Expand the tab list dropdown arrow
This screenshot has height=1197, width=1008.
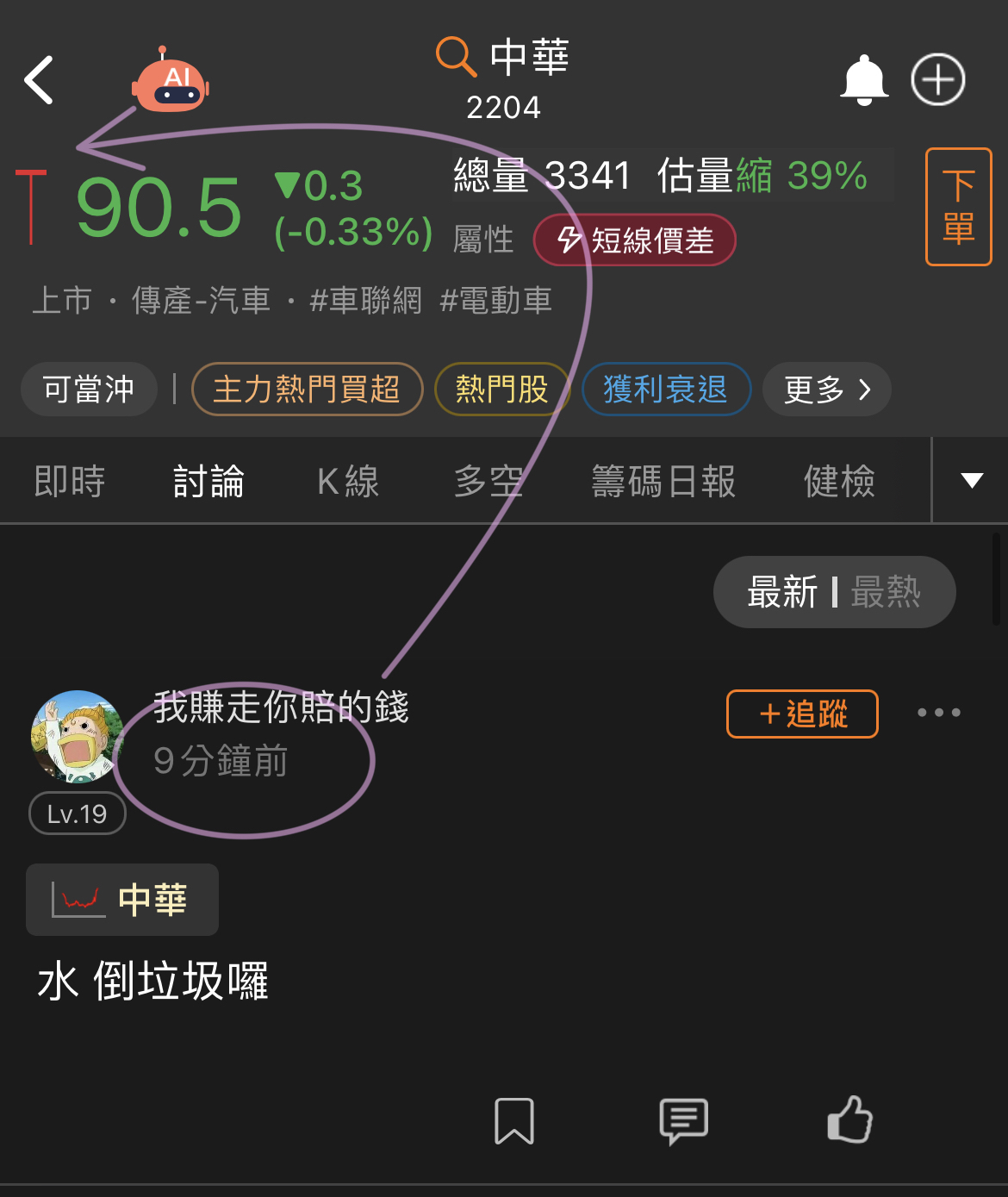pyautogui.click(x=971, y=481)
